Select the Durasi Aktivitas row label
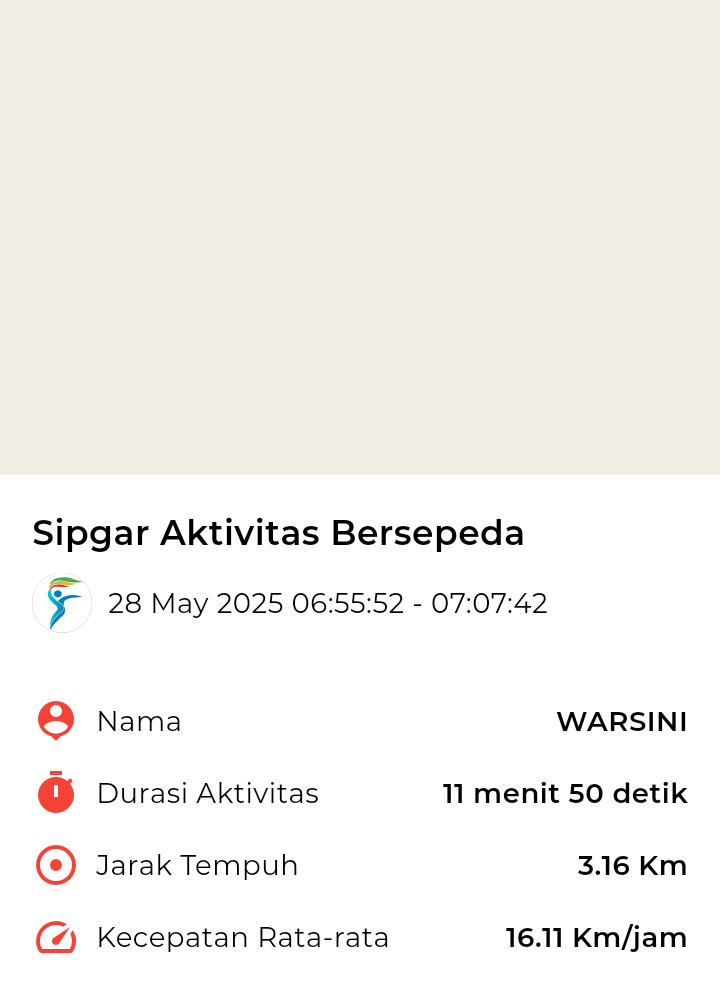This screenshot has height=1001, width=720. [207, 793]
